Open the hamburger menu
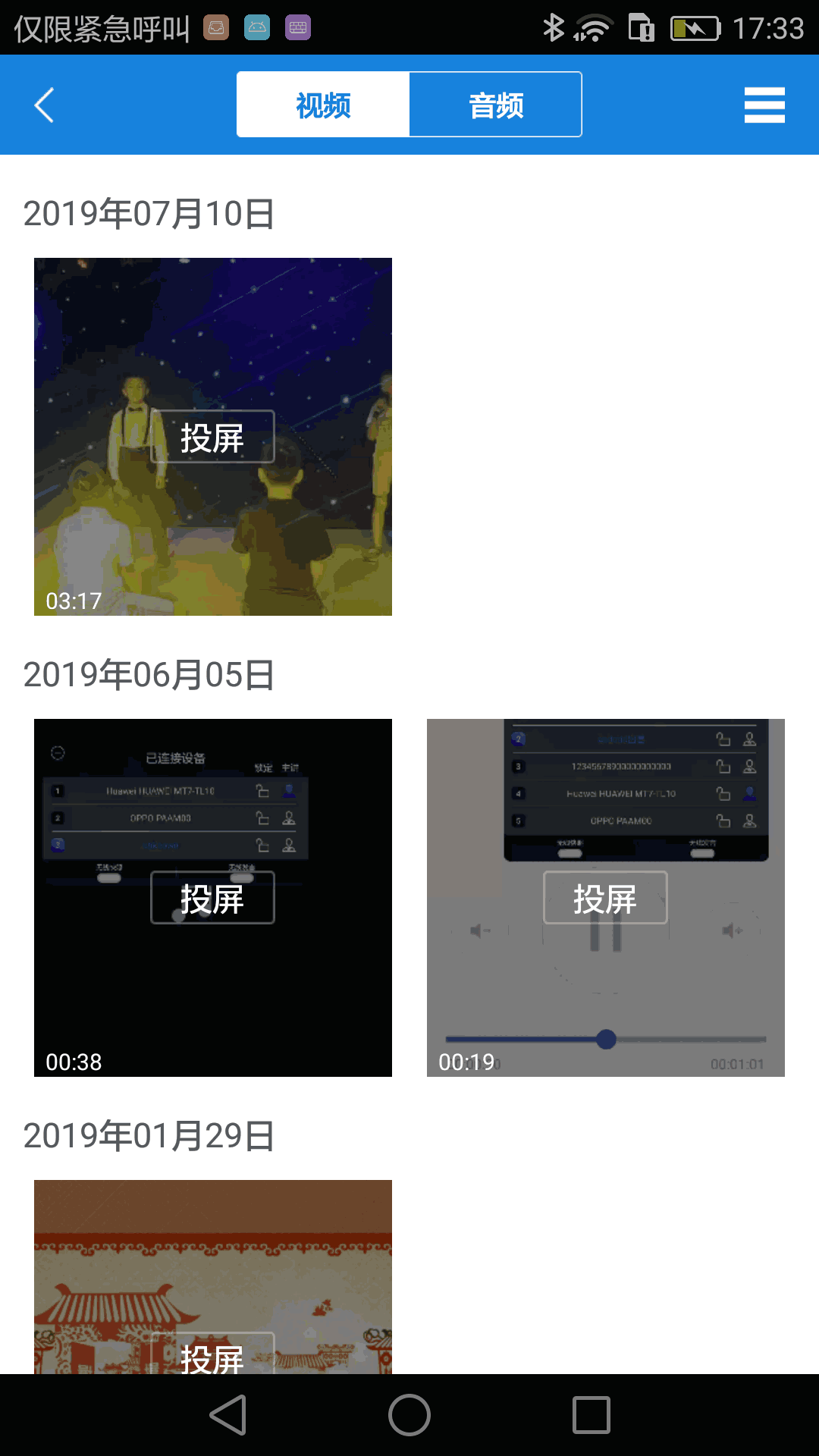Viewport: 819px width, 1456px height. (764, 105)
